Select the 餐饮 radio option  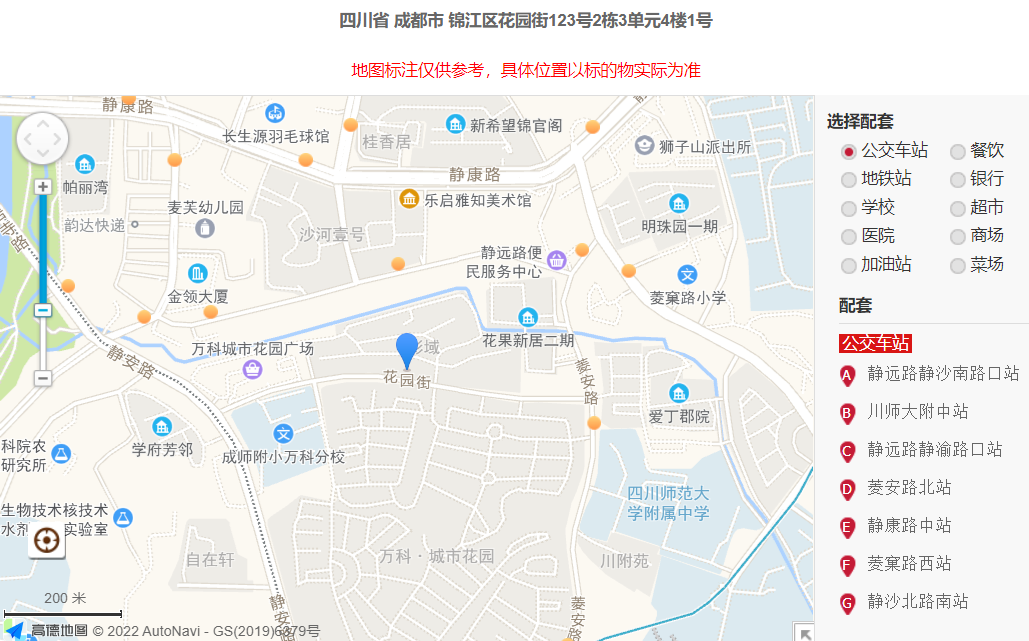958,152
